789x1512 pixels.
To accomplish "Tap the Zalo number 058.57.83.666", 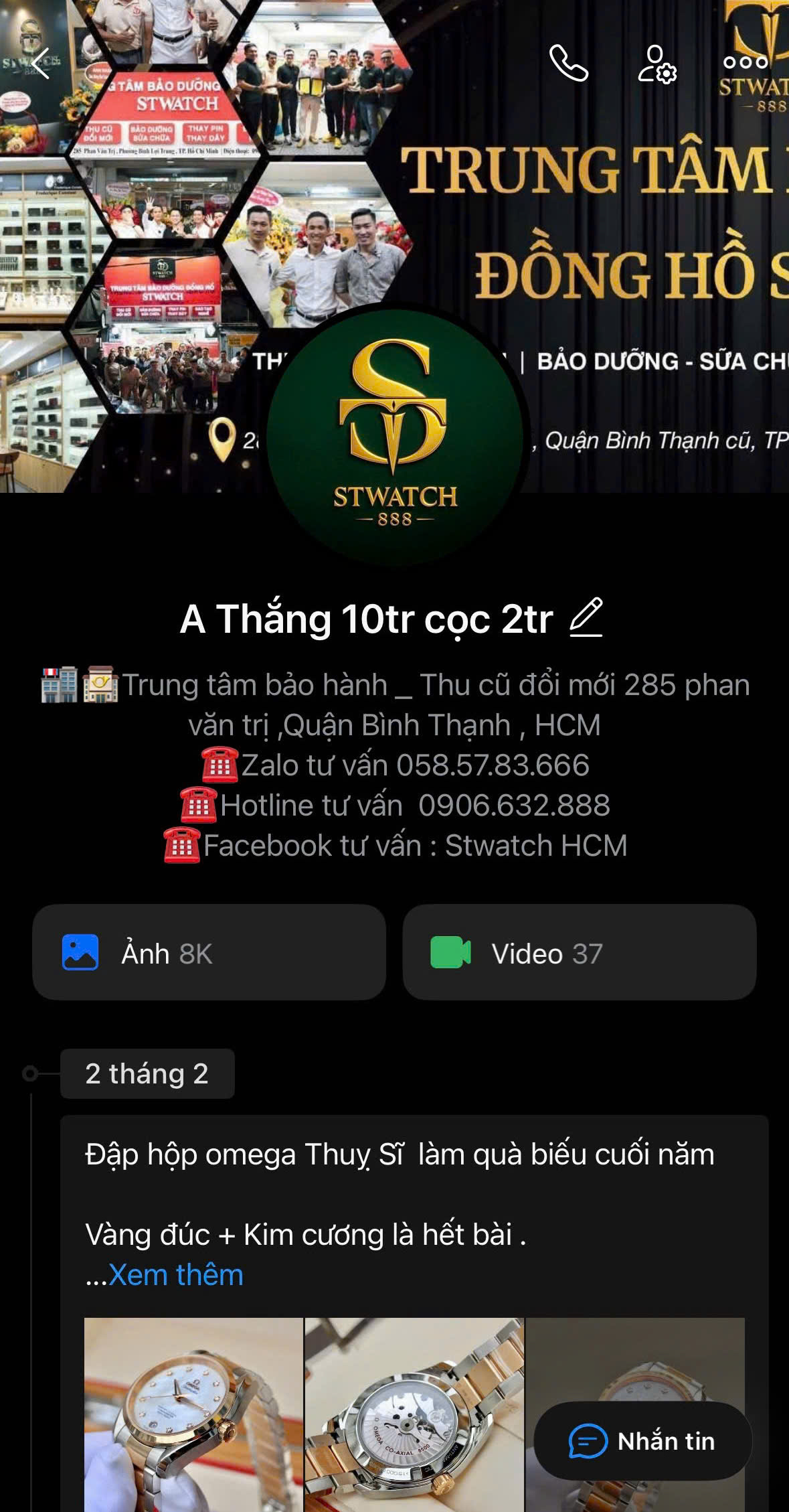I will coord(493,765).
